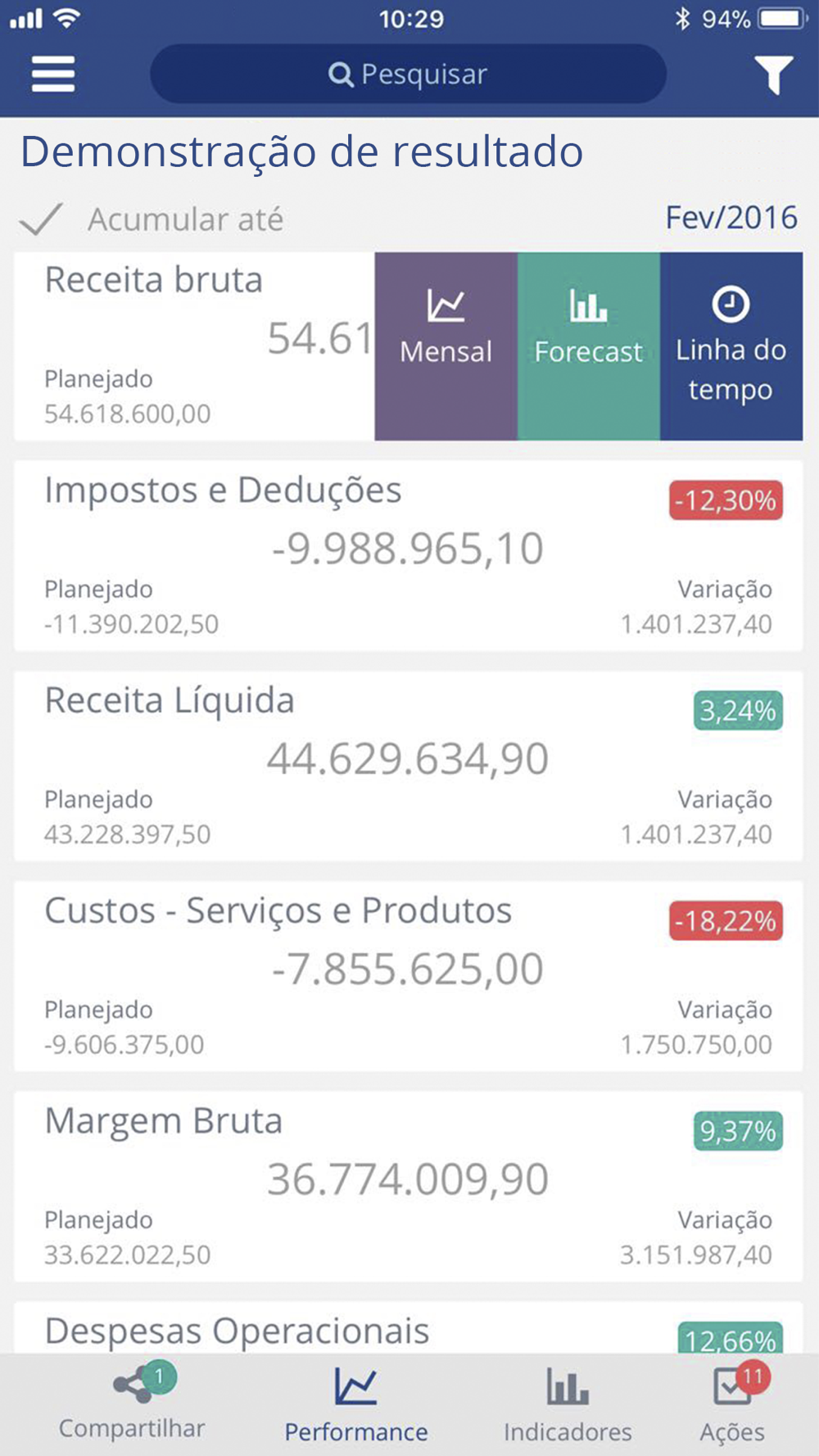Viewport: 819px width, 1456px height.
Task: Open the filter funnel icon
Action: [773, 75]
